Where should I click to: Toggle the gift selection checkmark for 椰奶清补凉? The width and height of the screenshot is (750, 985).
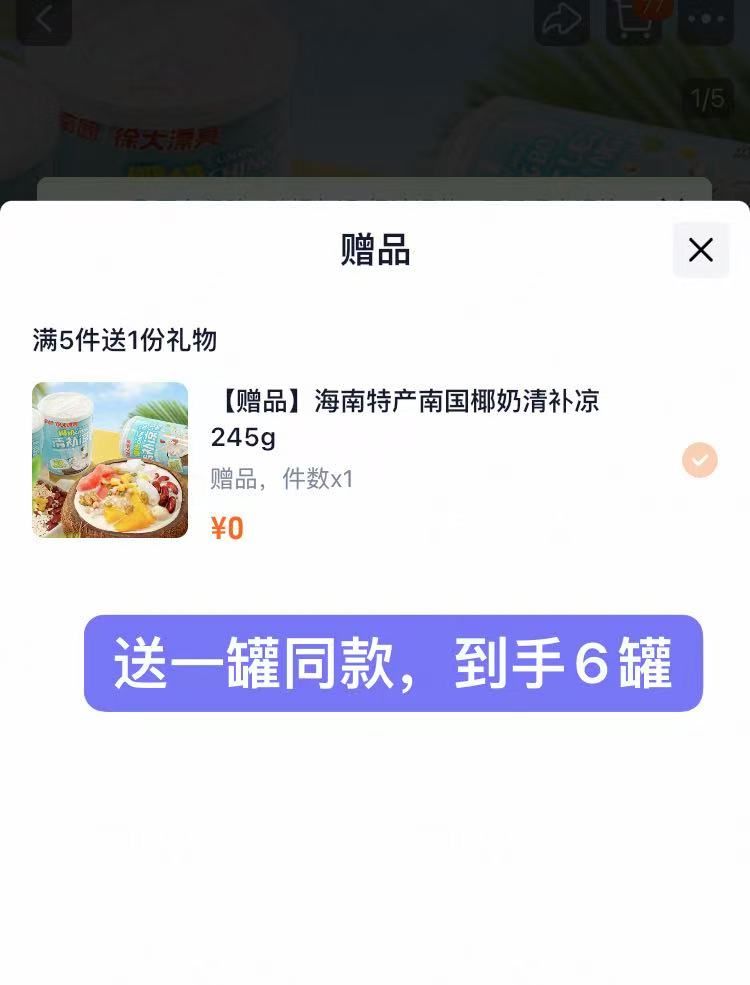point(700,460)
